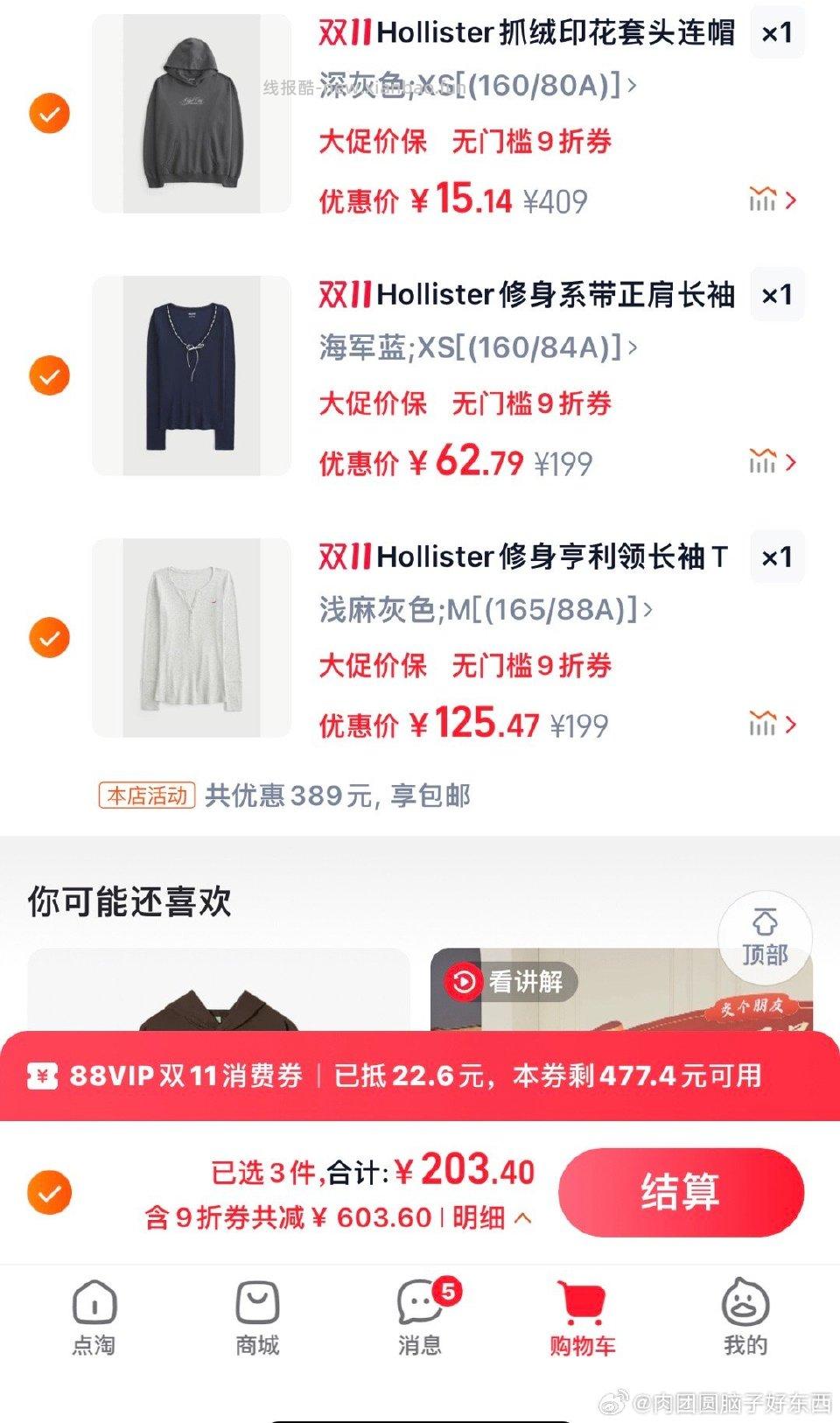Open the 88VIP 双11 coupon banner
Screen dimensions: 840x1423
pos(420,1075)
